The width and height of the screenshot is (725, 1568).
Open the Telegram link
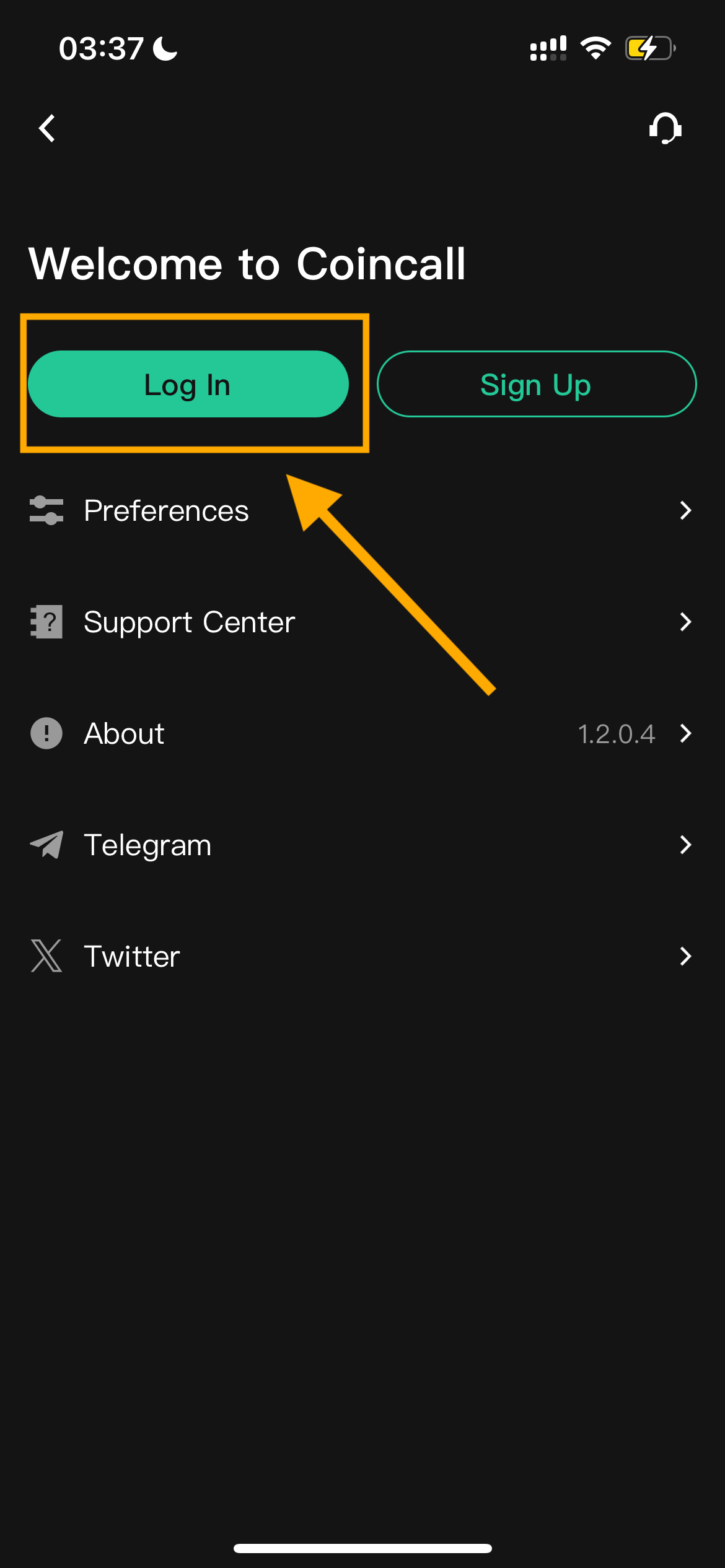pyautogui.click(x=362, y=845)
